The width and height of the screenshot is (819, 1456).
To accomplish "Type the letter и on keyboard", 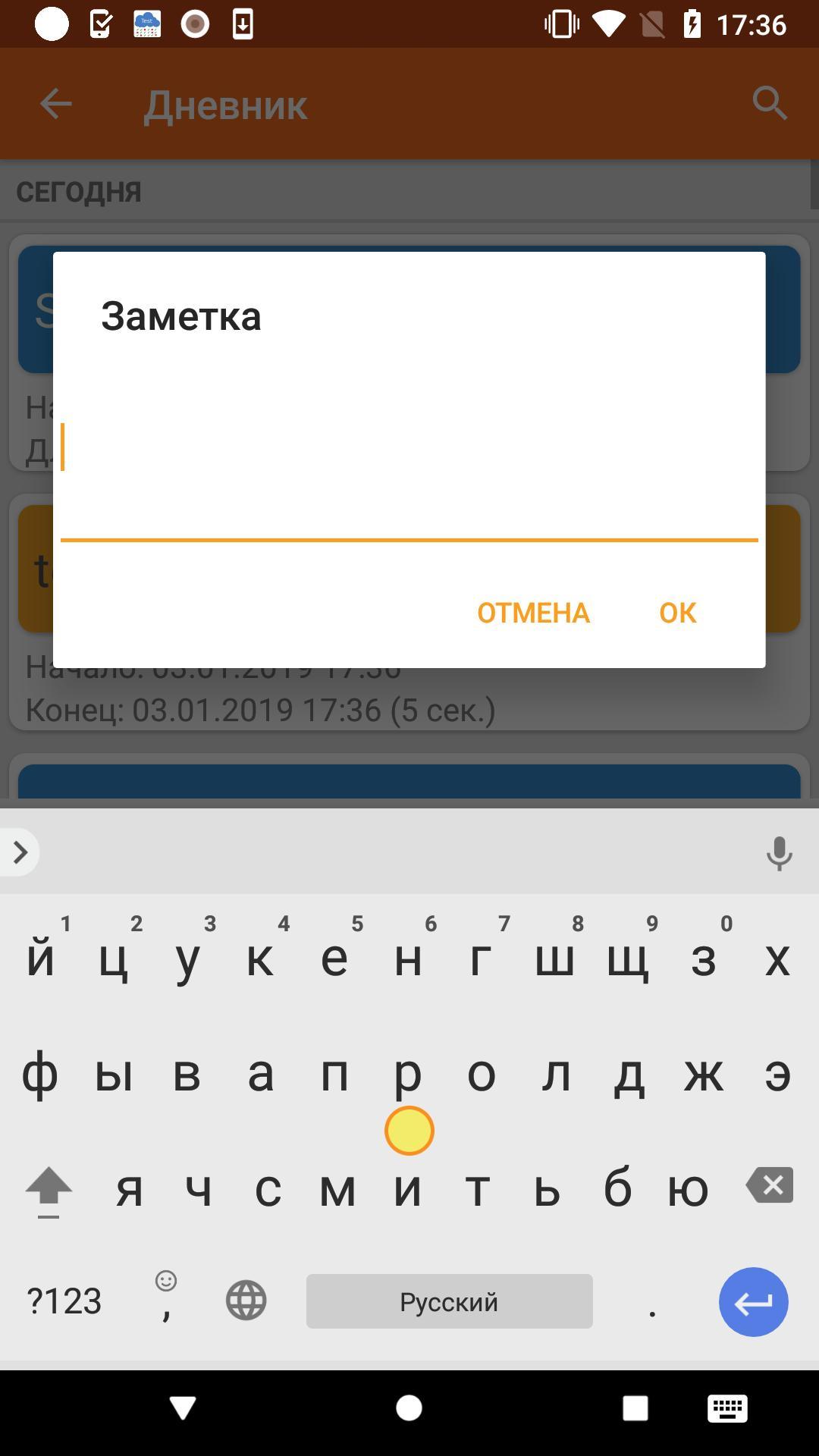I will [407, 1188].
